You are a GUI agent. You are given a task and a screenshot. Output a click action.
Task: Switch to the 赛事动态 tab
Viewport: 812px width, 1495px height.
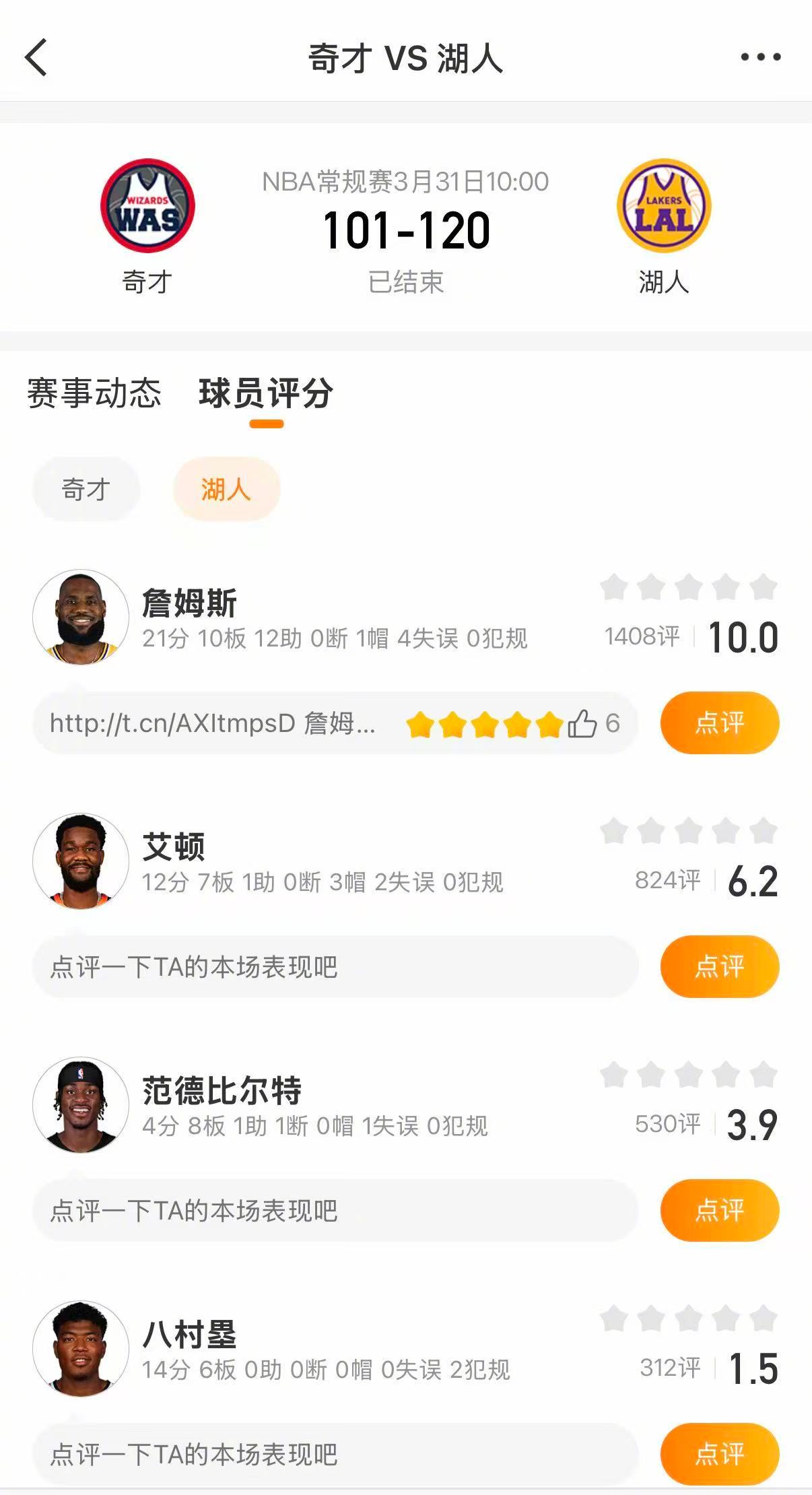(93, 394)
